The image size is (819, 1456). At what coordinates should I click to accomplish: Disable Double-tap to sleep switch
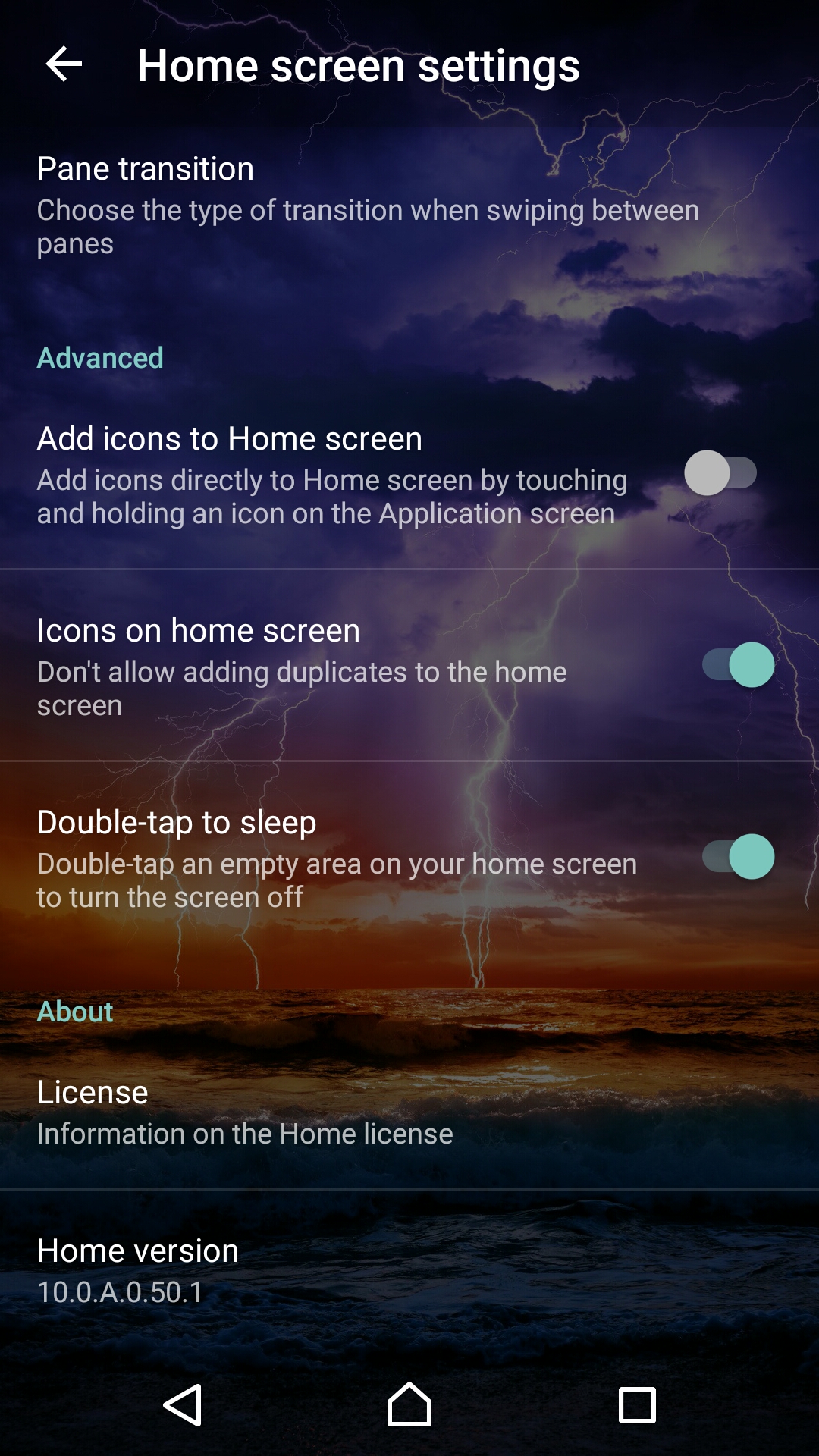[x=739, y=857]
